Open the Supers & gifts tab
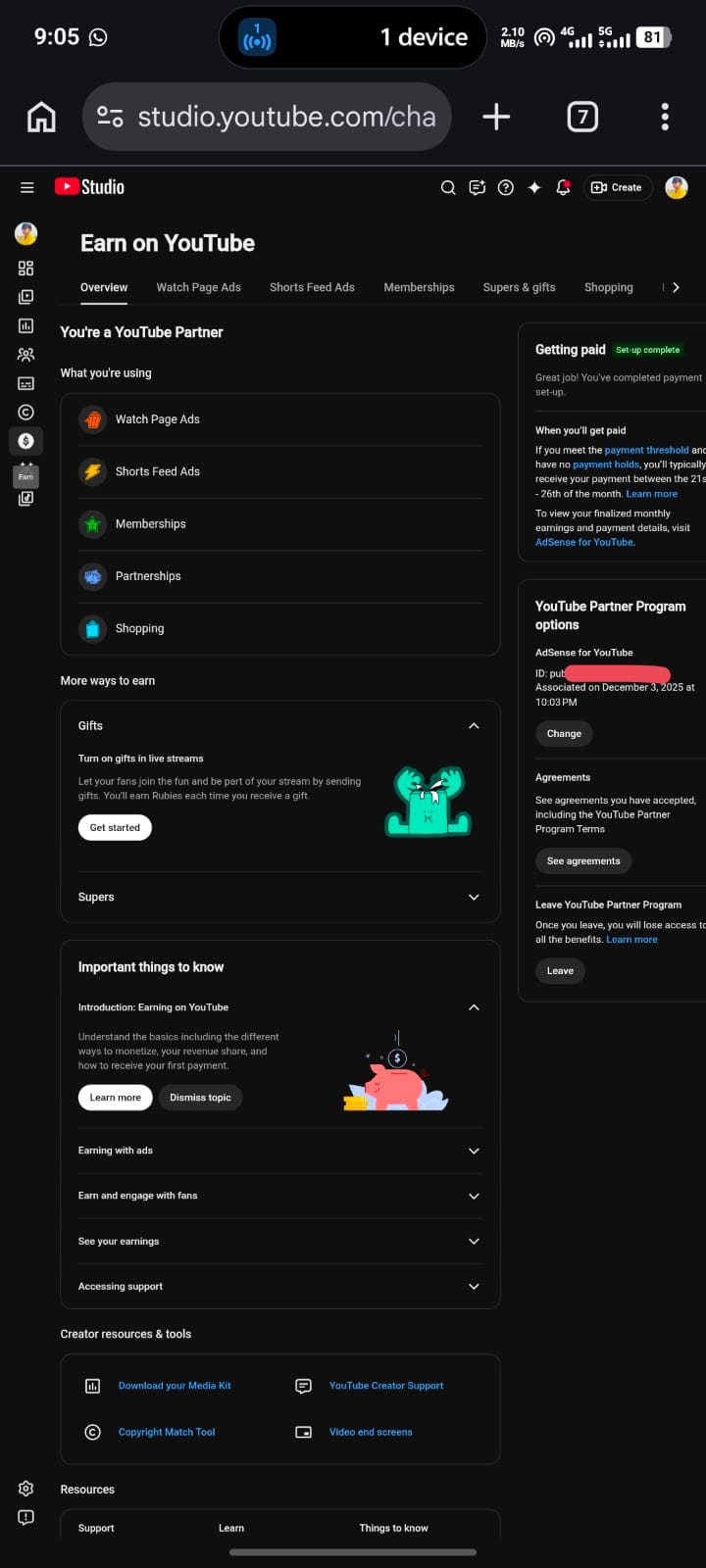The image size is (706, 1568). pos(519,287)
